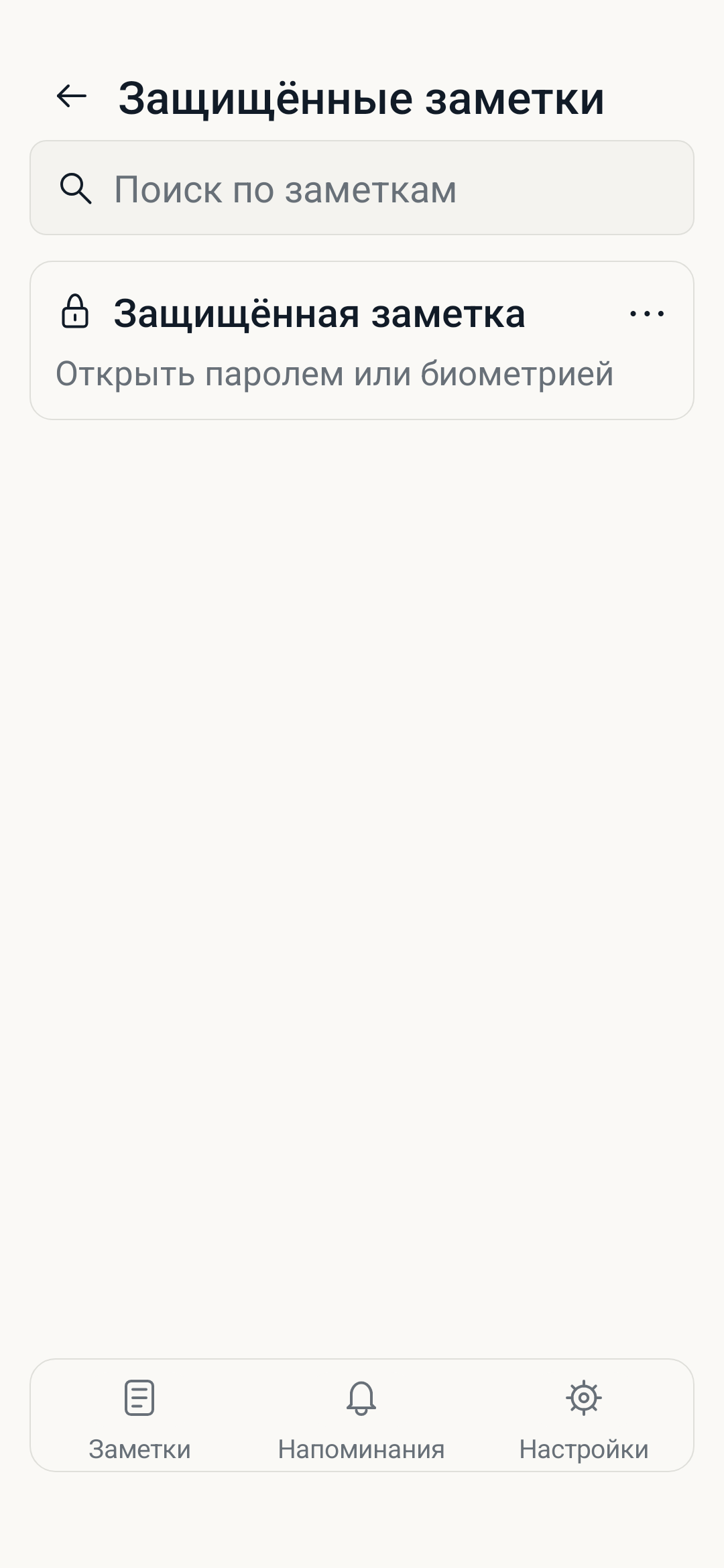Open the Защищённая заметка card
The height and width of the screenshot is (1568, 724).
(362, 340)
